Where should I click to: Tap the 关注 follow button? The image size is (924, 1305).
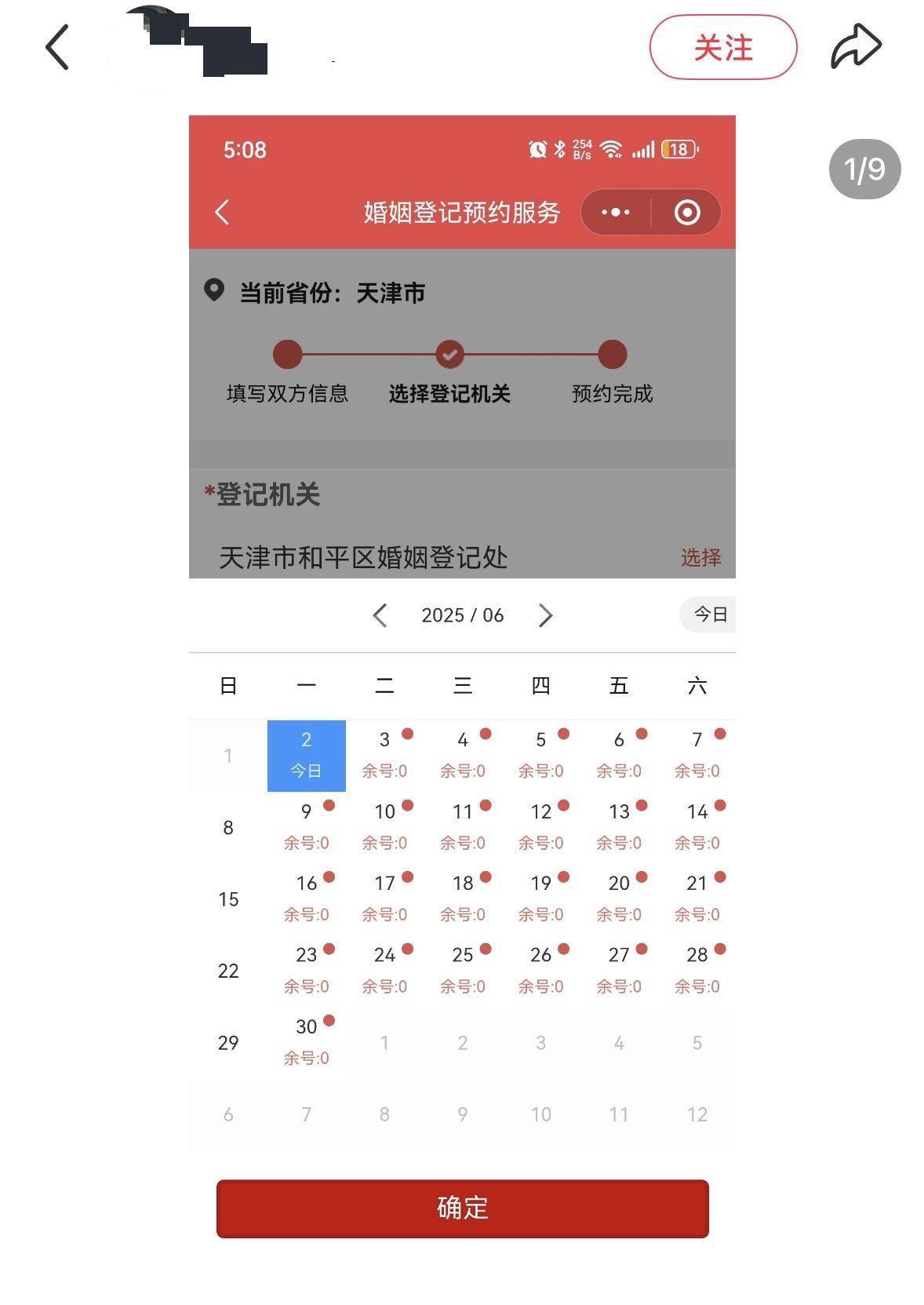723,47
